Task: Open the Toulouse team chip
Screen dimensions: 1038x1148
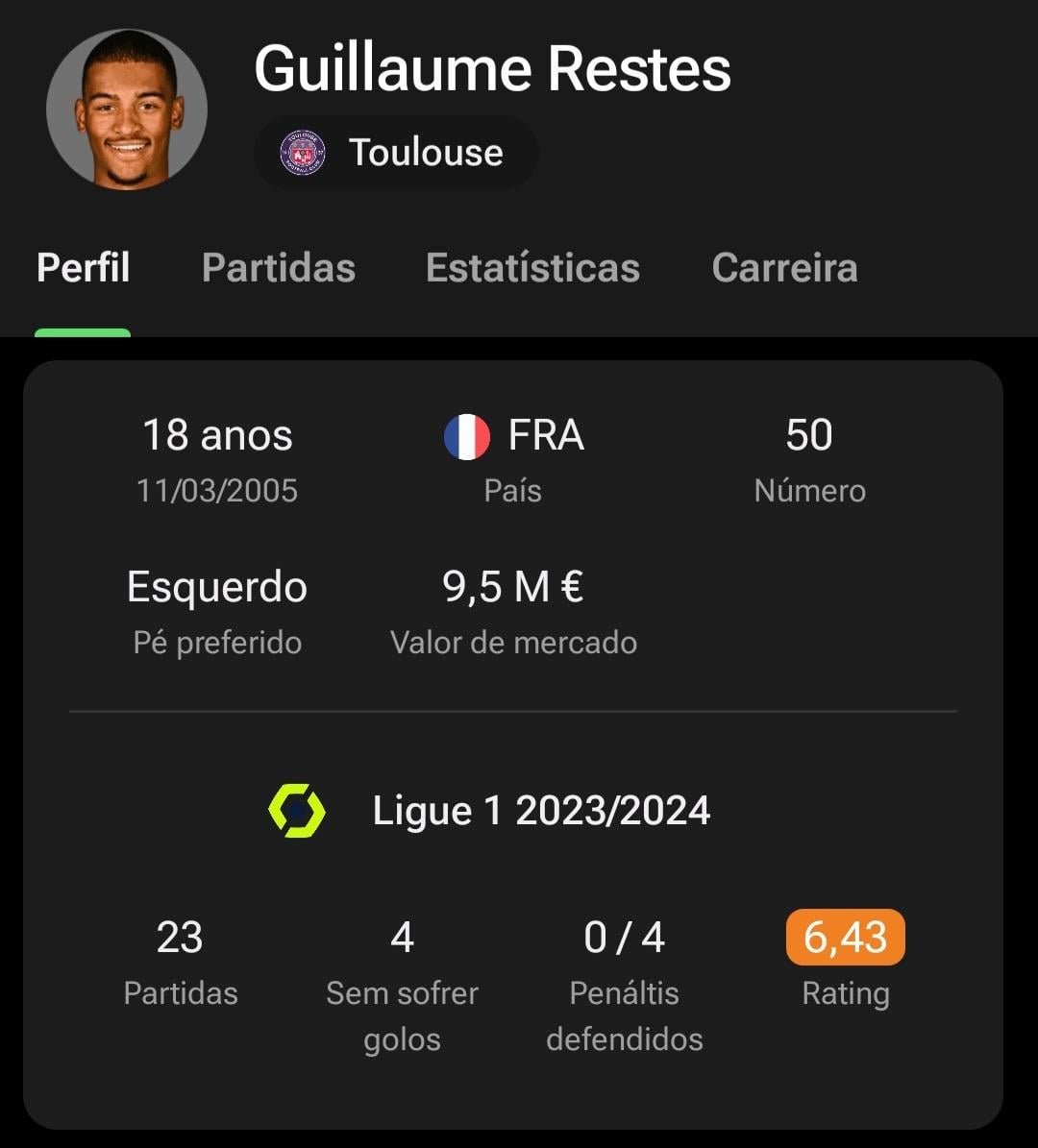Action: tap(395, 153)
